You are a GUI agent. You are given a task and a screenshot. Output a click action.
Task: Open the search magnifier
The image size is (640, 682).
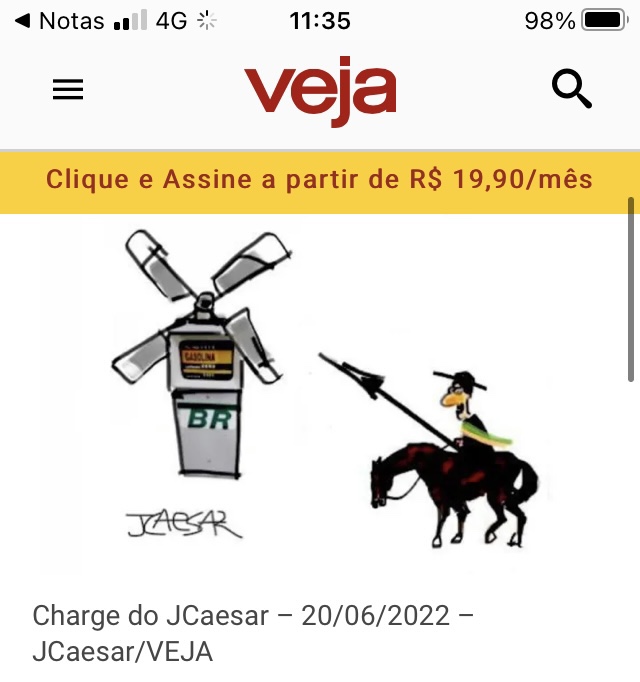(x=572, y=90)
